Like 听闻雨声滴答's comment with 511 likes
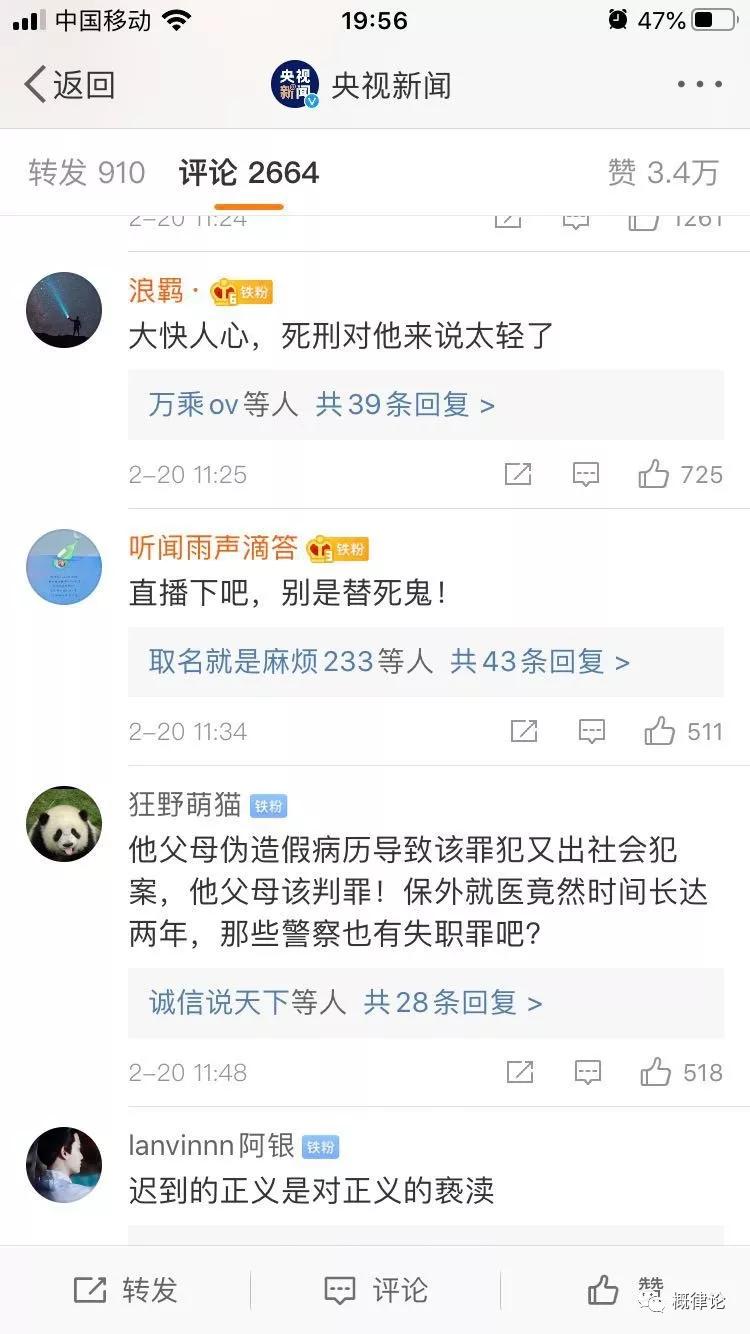Screen dimensions: 750x1334 660,732
